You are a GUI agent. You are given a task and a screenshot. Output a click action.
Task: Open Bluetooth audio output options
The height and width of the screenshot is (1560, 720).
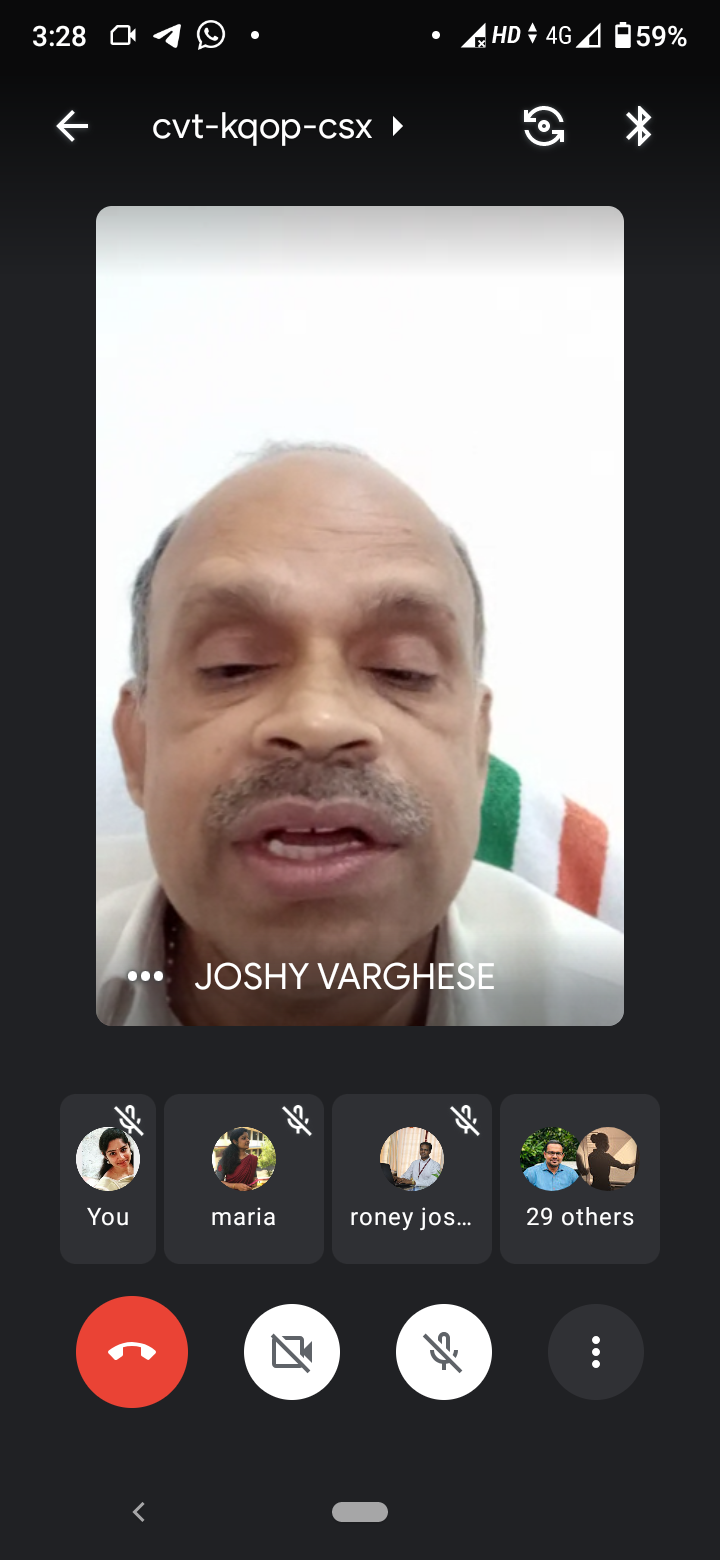pyautogui.click(x=638, y=127)
